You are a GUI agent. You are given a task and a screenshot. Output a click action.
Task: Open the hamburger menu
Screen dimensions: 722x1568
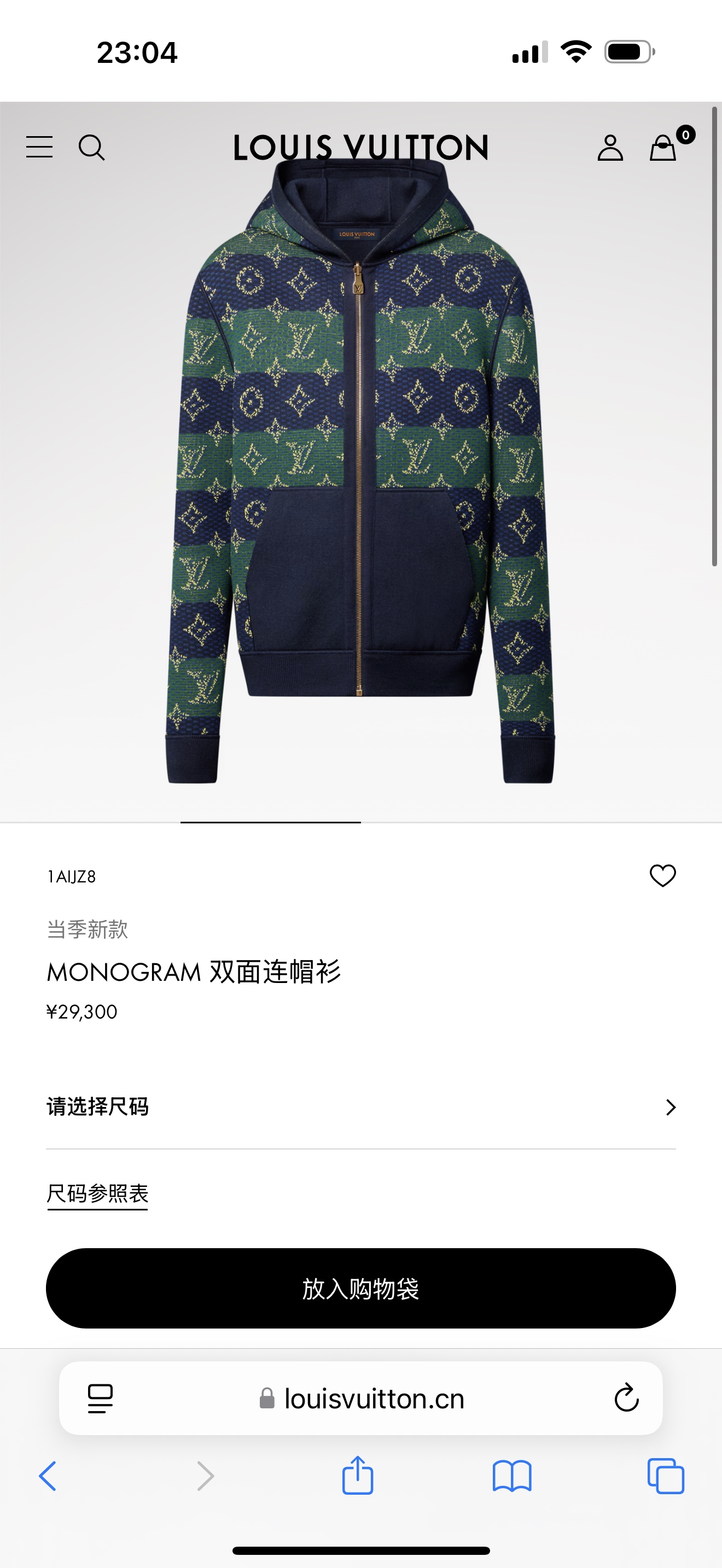(39, 147)
